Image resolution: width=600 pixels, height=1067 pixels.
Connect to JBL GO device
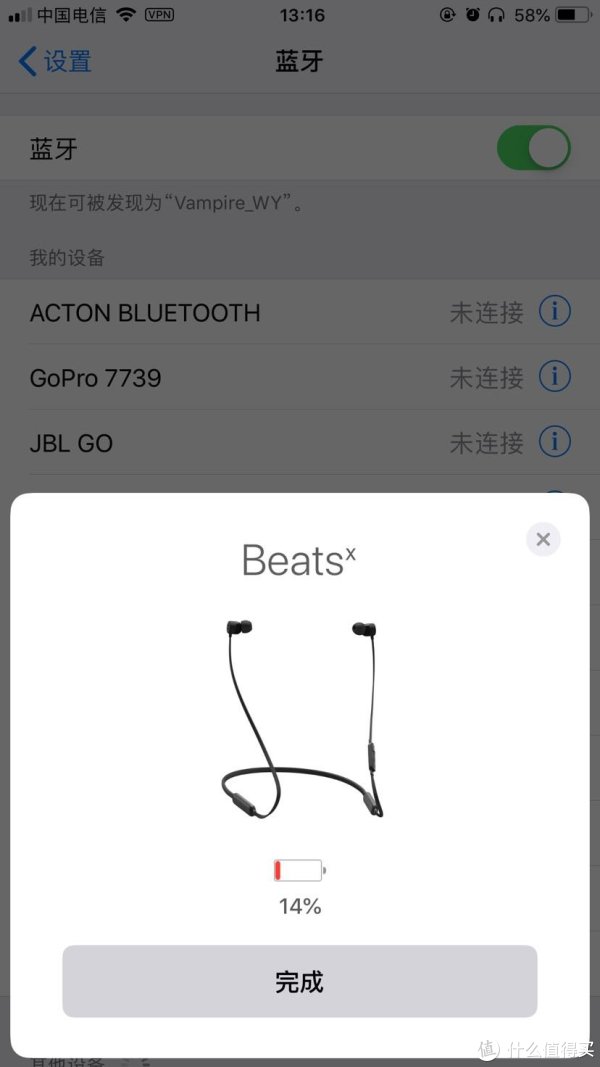(72, 442)
